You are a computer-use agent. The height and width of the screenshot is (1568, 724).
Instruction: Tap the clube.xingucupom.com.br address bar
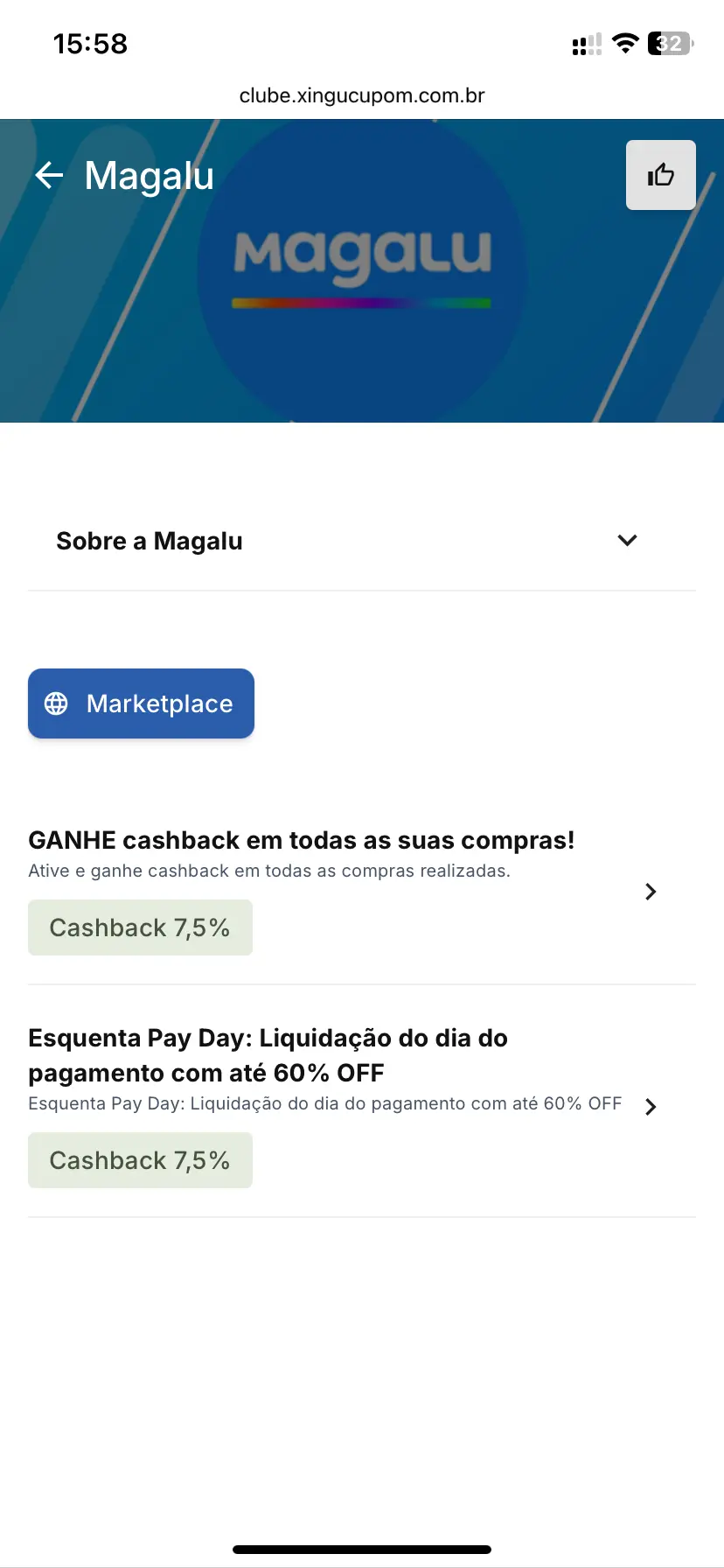[x=362, y=95]
